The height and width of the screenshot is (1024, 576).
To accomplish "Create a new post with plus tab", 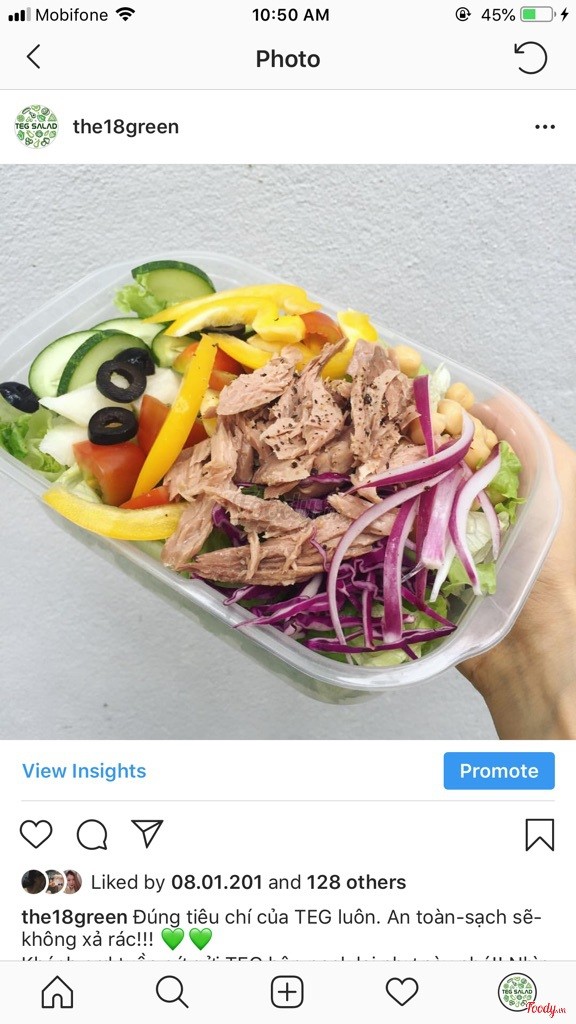I will pos(287,992).
